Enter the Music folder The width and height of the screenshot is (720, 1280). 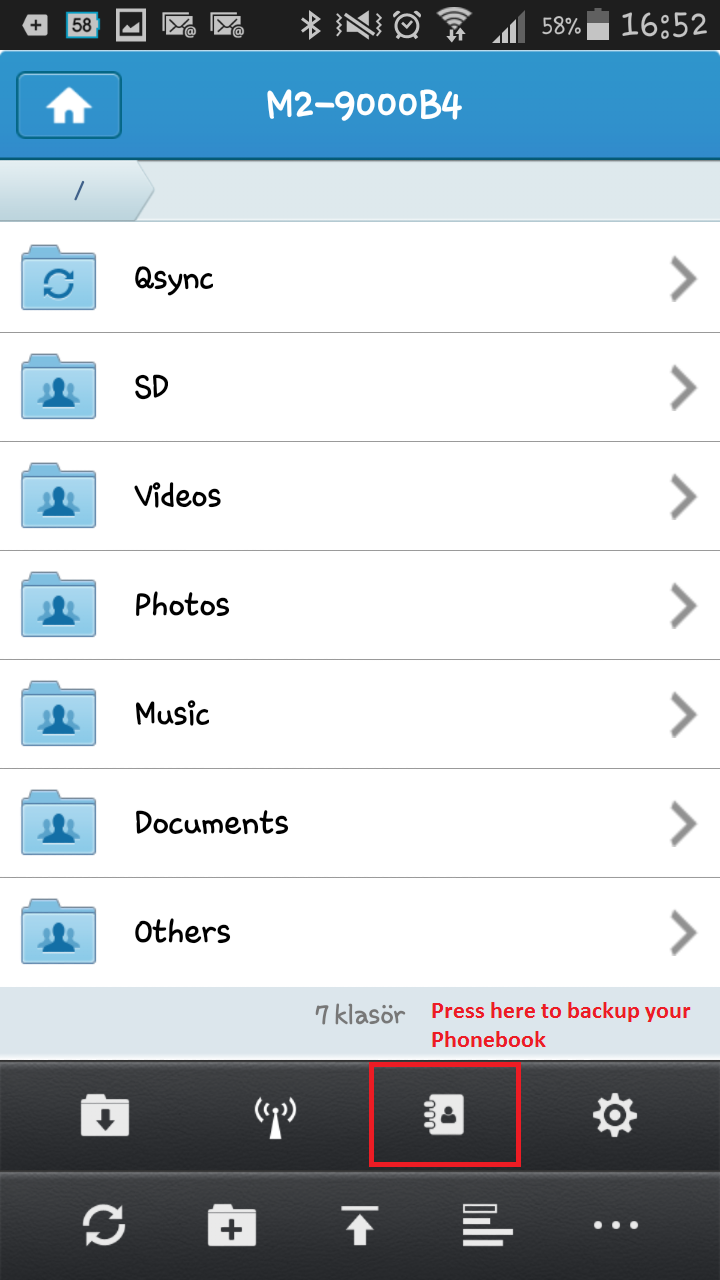[360, 714]
